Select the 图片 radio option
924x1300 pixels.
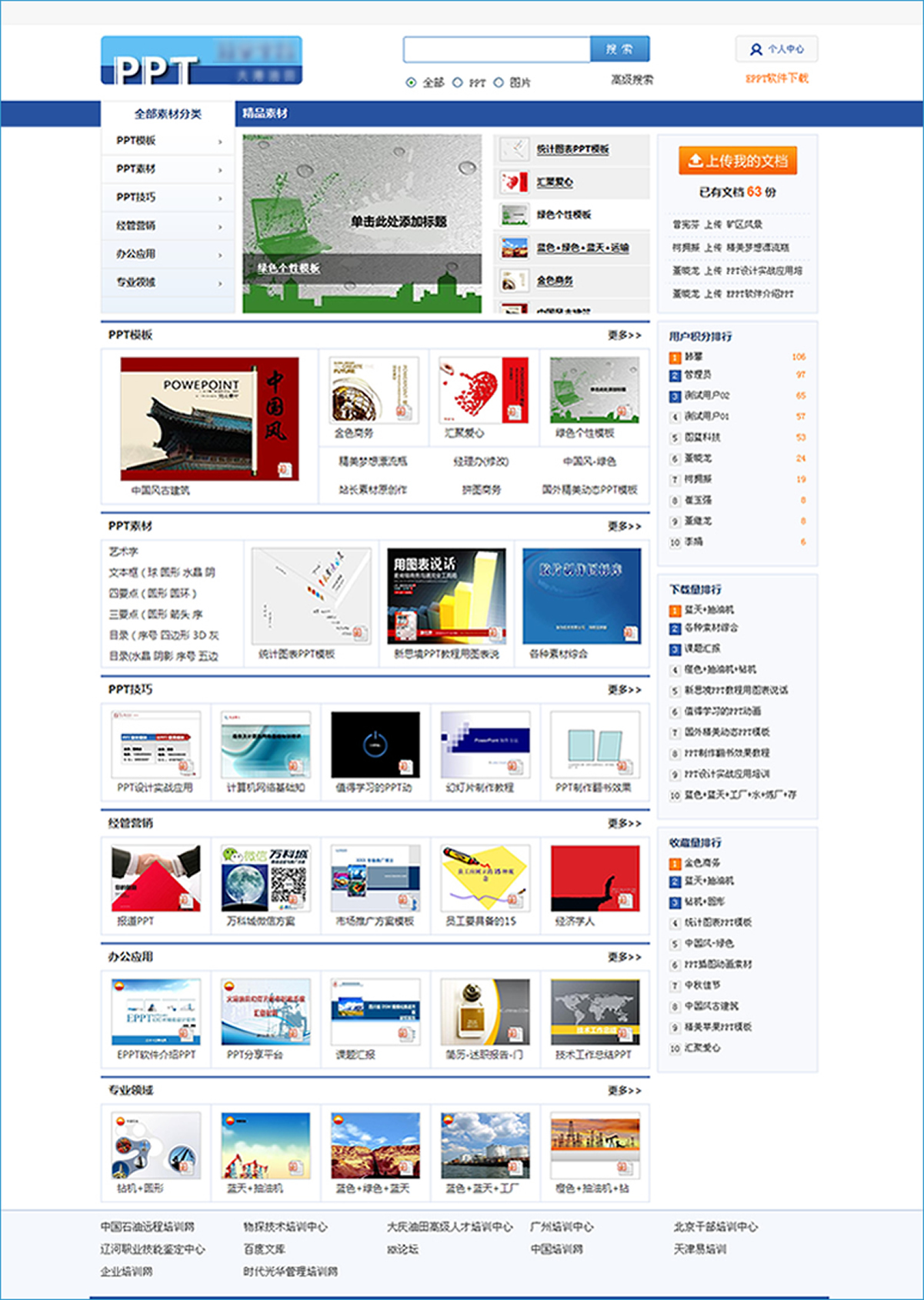pos(499,82)
